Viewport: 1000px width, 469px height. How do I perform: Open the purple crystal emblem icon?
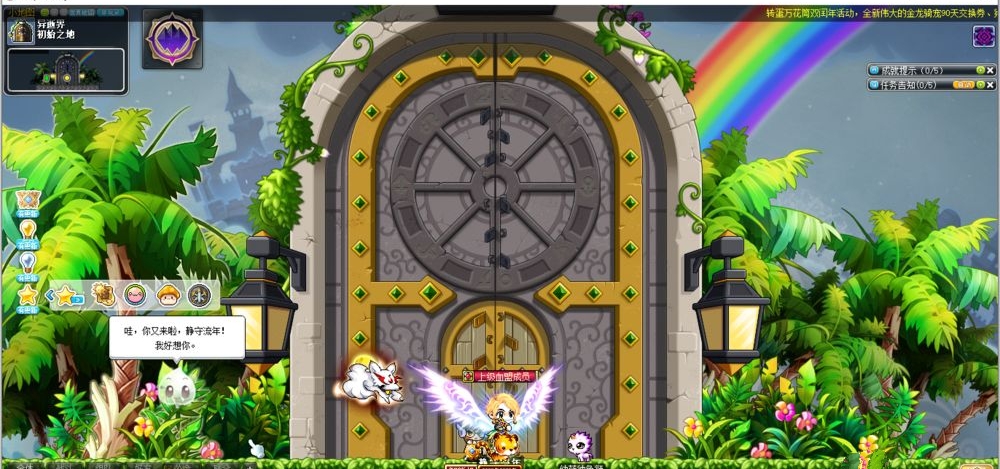pyautogui.click(x=172, y=39)
